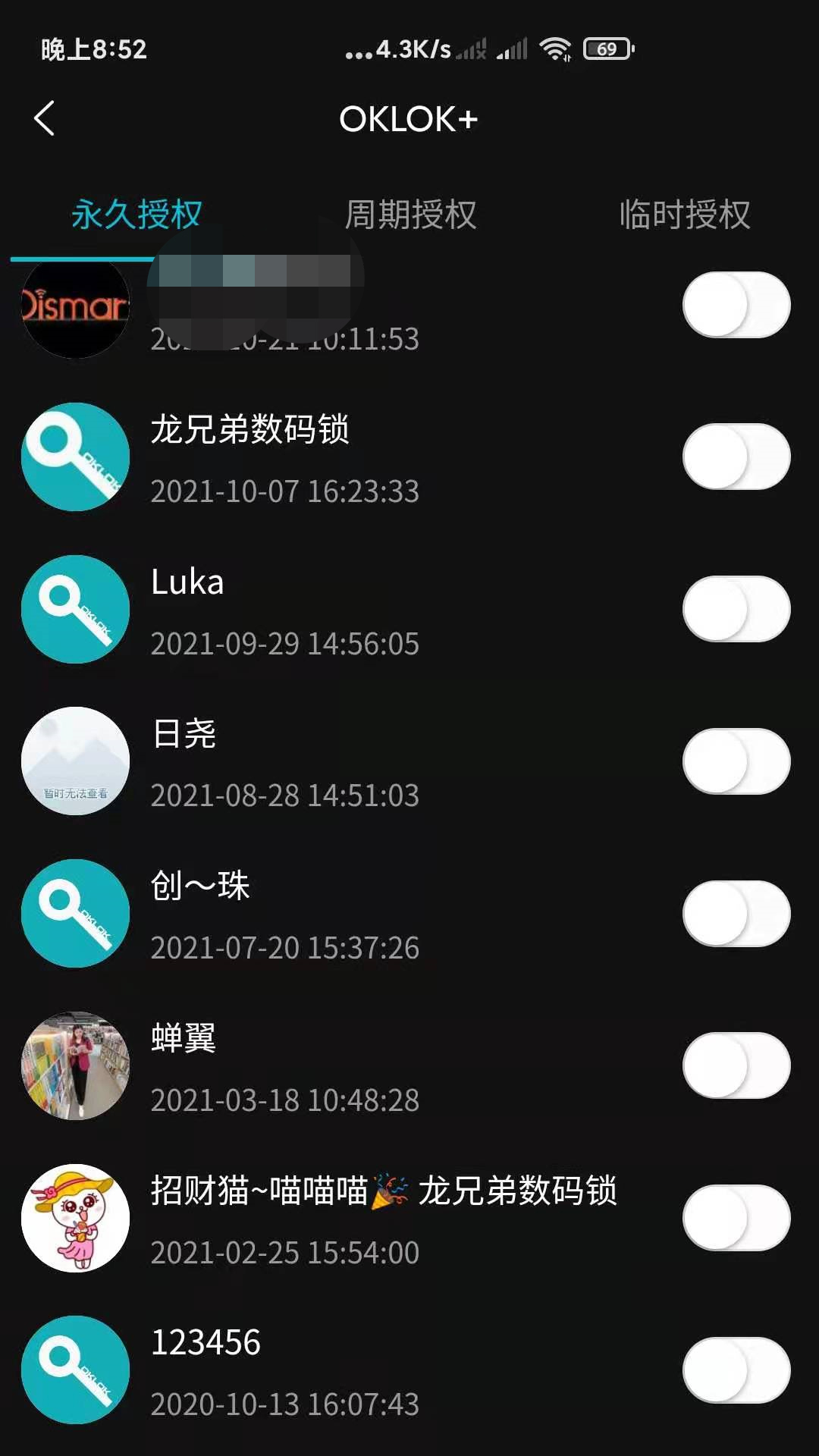The height and width of the screenshot is (1456, 819).
Task: Enable the toggle beside the 123456 entry
Action: (736, 1369)
